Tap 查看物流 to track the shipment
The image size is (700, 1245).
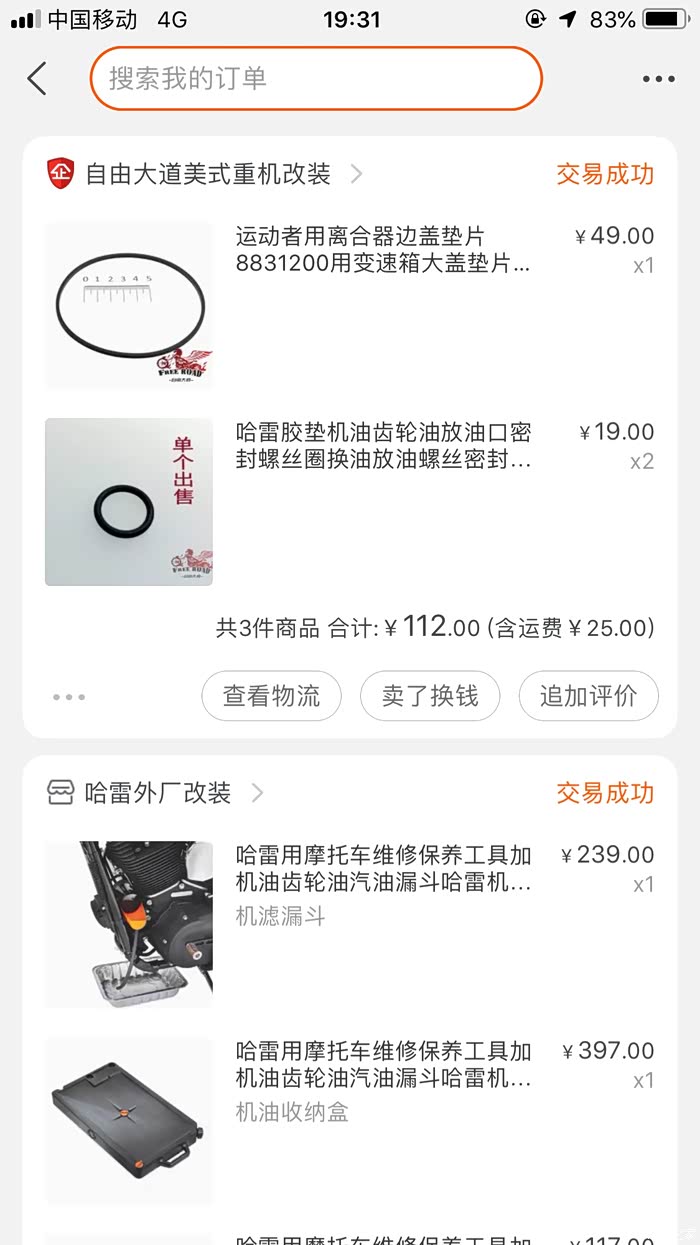click(271, 696)
